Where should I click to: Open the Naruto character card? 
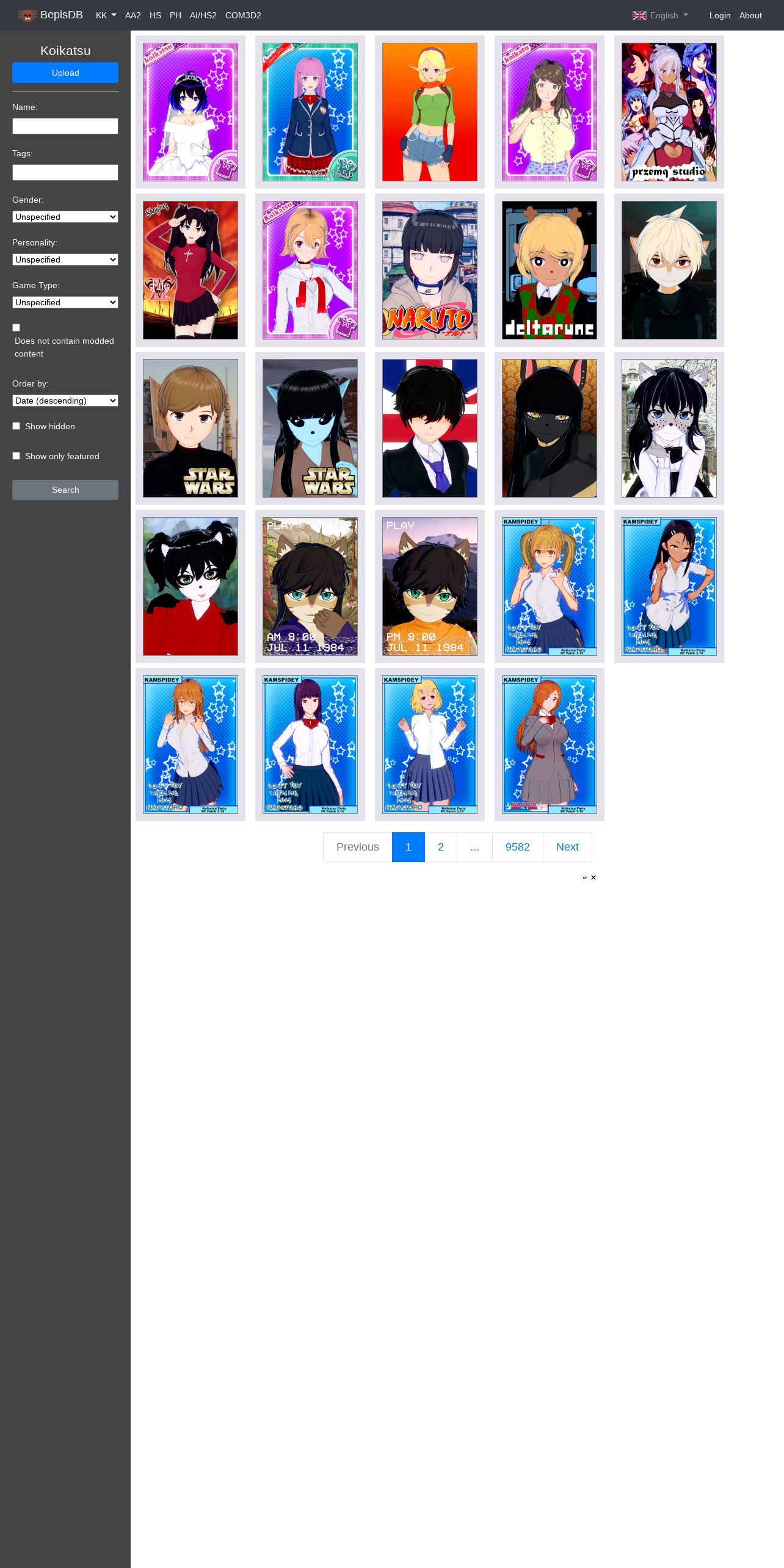[430, 270]
